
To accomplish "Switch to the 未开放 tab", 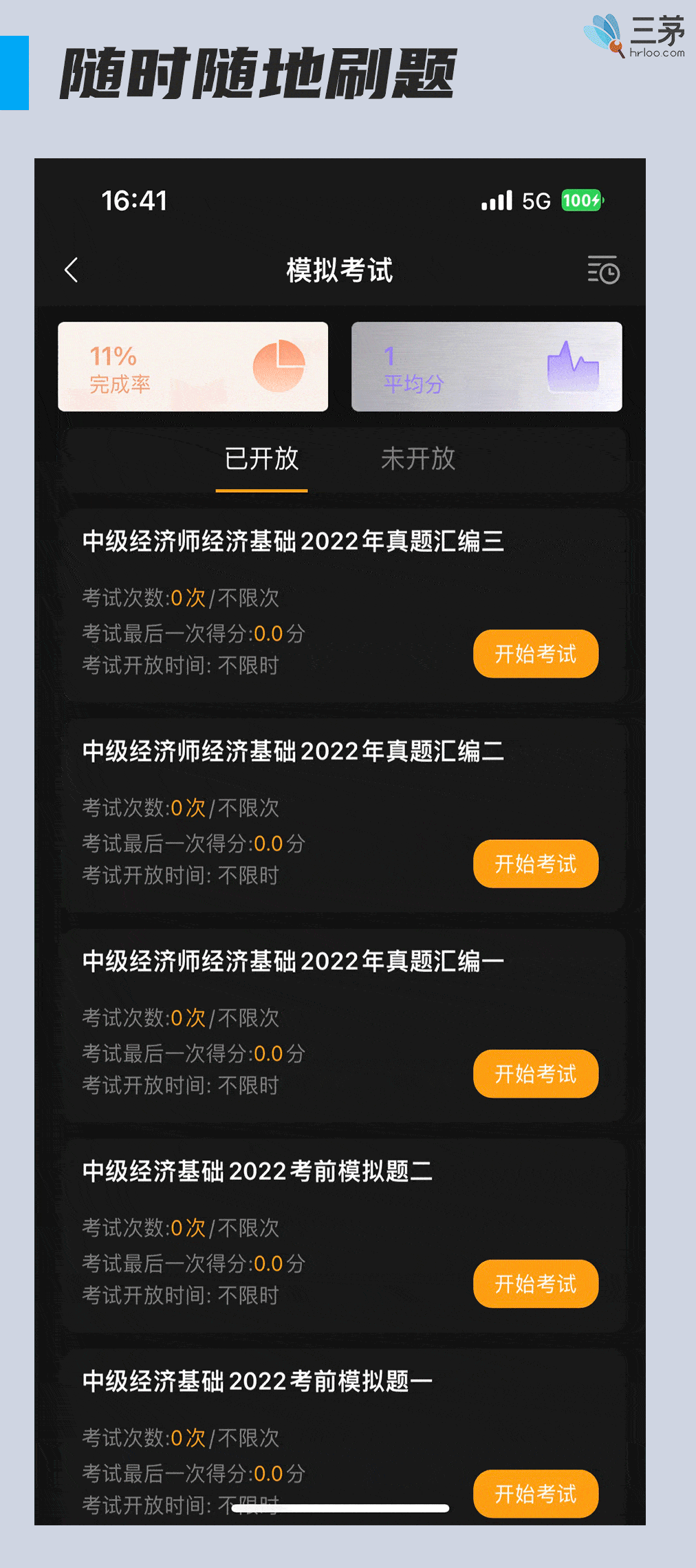I will click(418, 460).
